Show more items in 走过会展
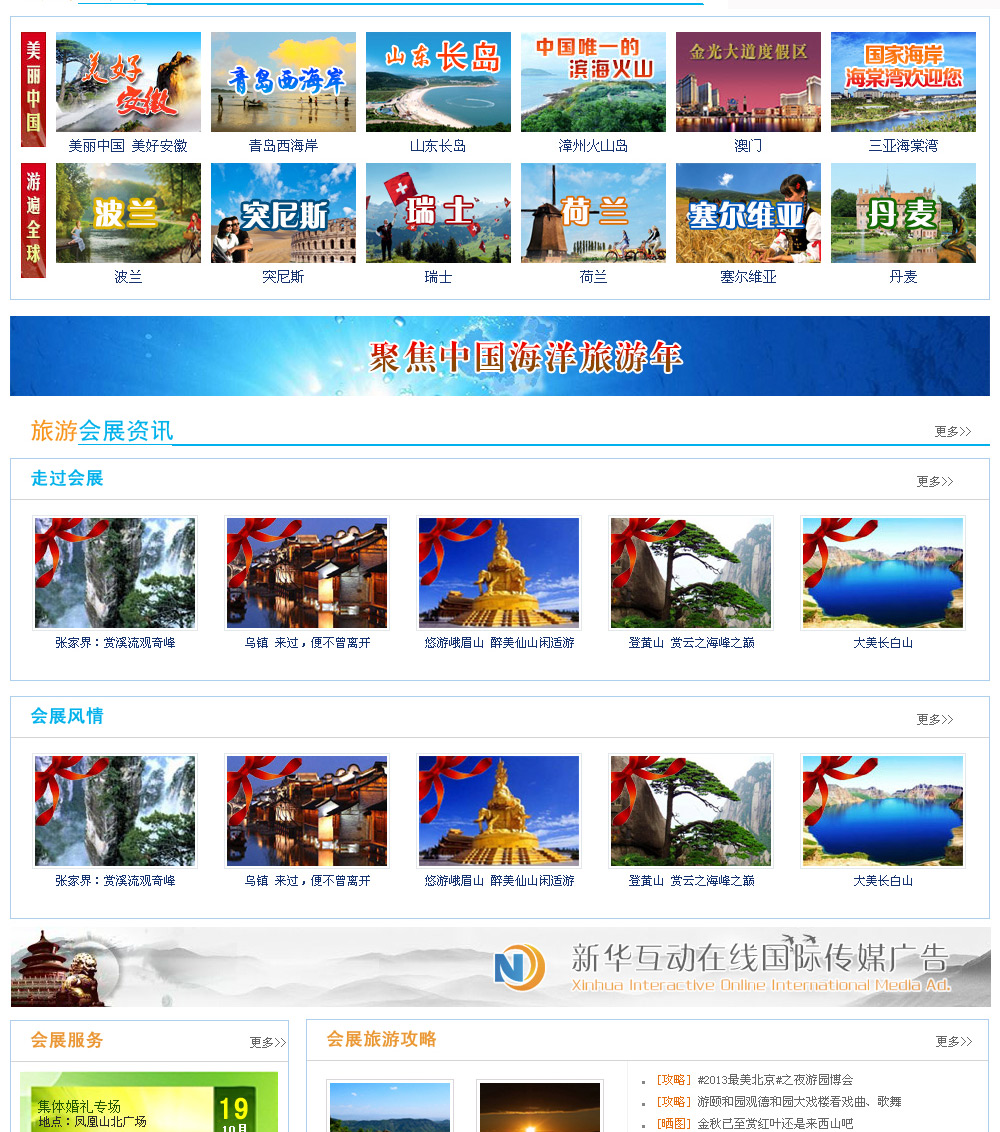Screen dimensions: 1000x1132 [x=934, y=482]
